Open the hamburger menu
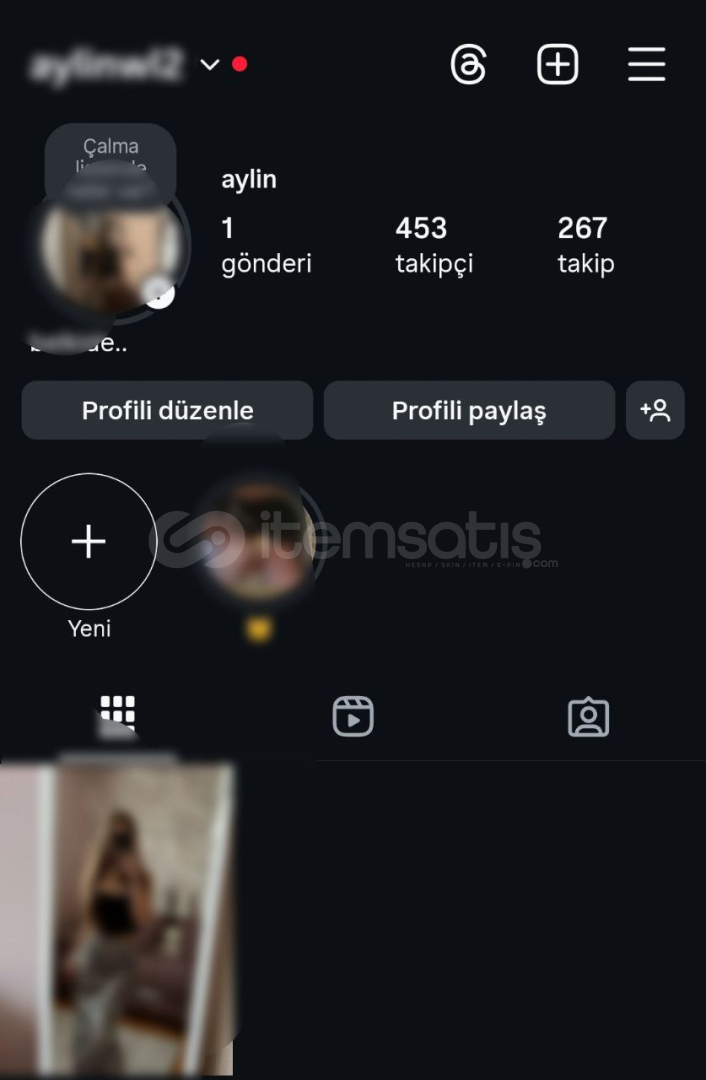Image resolution: width=706 pixels, height=1080 pixels. click(647, 65)
